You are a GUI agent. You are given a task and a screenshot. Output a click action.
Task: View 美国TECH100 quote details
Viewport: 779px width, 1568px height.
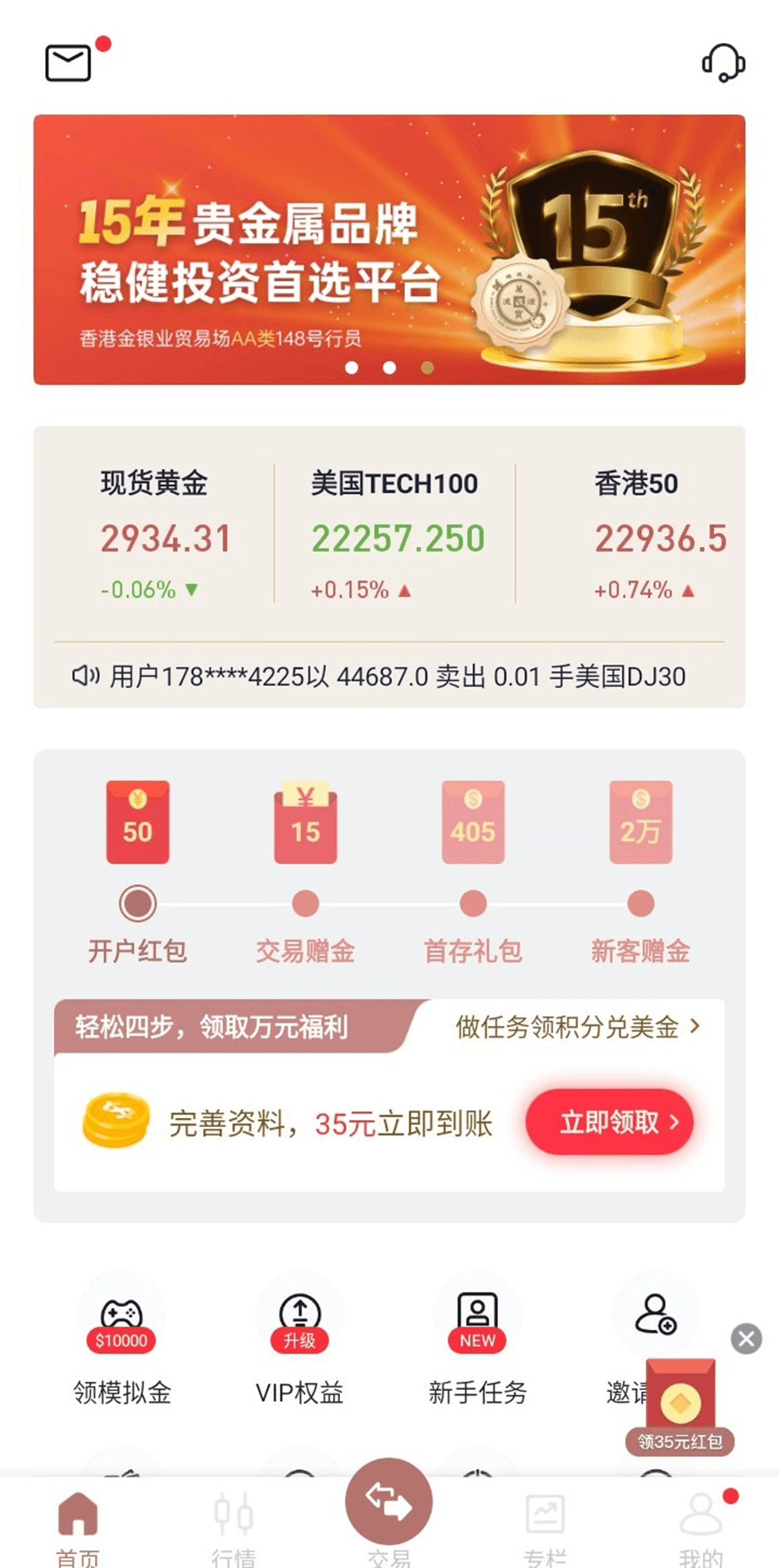click(394, 534)
